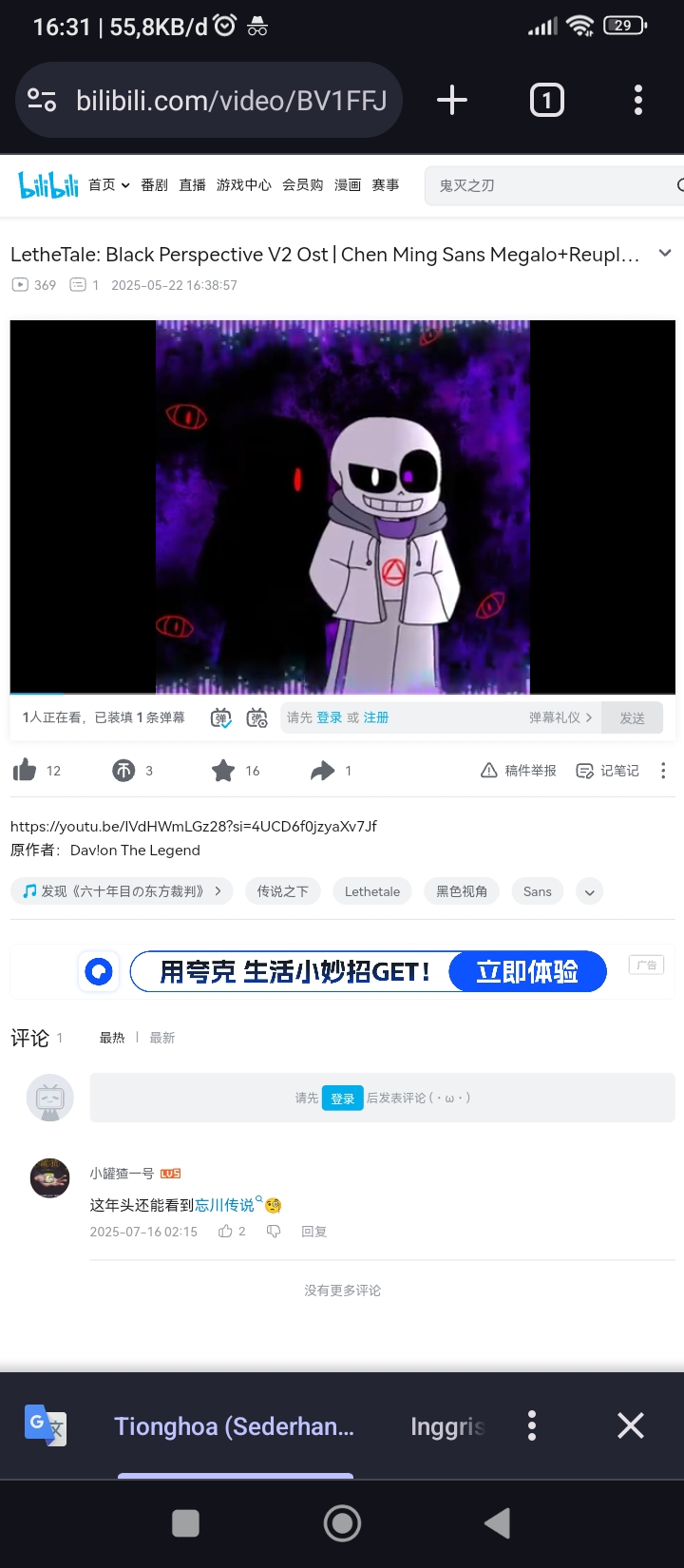684x1568 pixels.
Task: Give coins to the video
Action: pos(124,771)
